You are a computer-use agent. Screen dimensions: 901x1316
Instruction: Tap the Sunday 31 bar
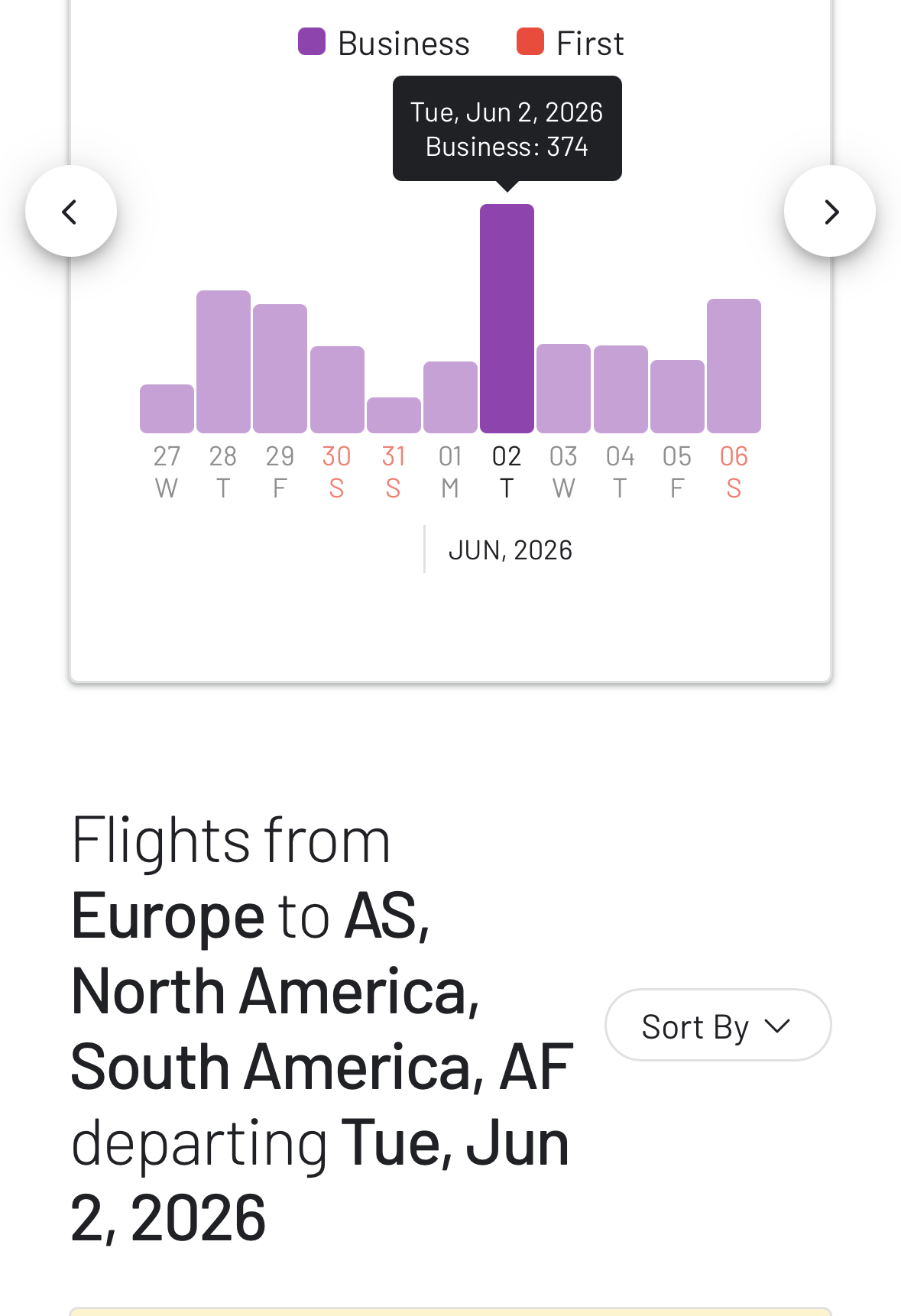point(394,415)
